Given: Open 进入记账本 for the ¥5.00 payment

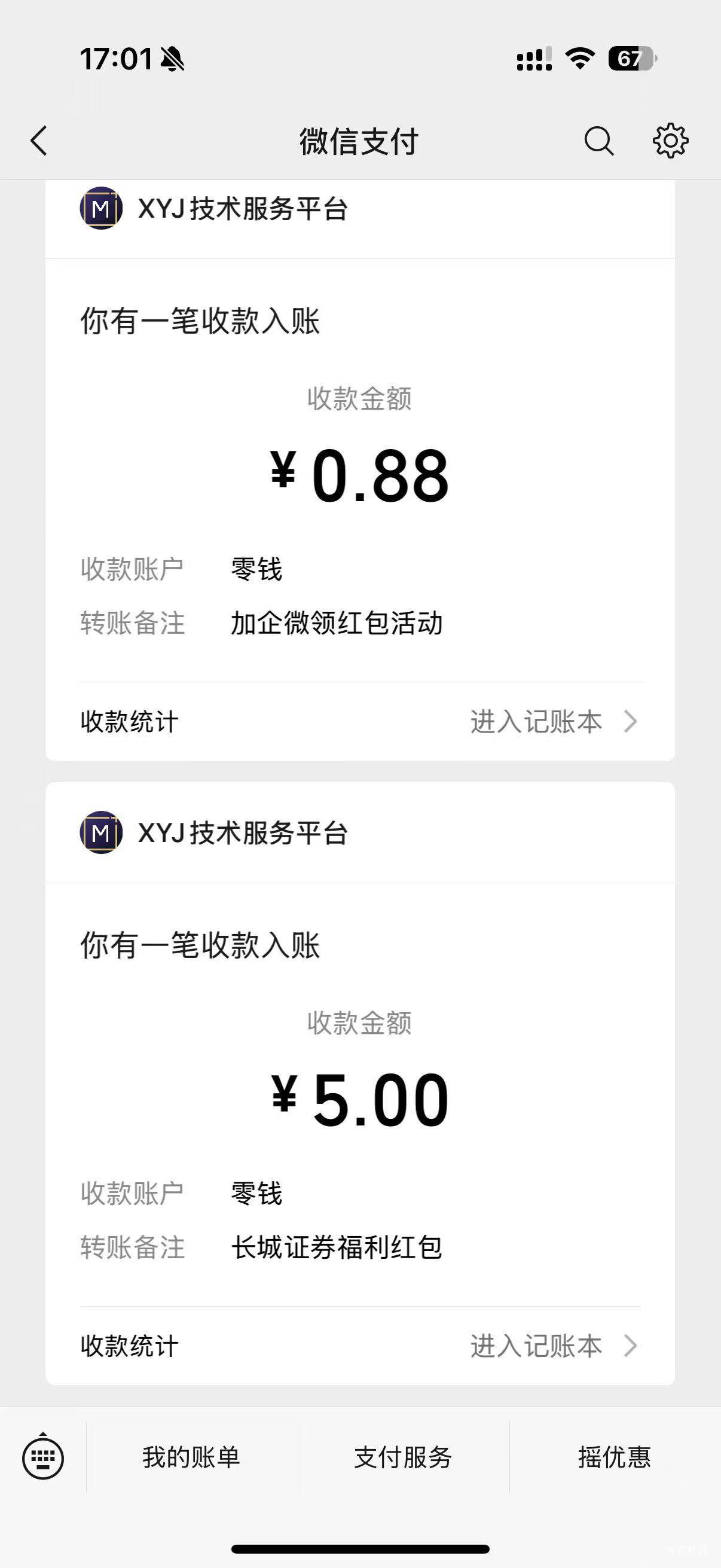Looking at the screenshot, I should click(x=554, y=1346).
